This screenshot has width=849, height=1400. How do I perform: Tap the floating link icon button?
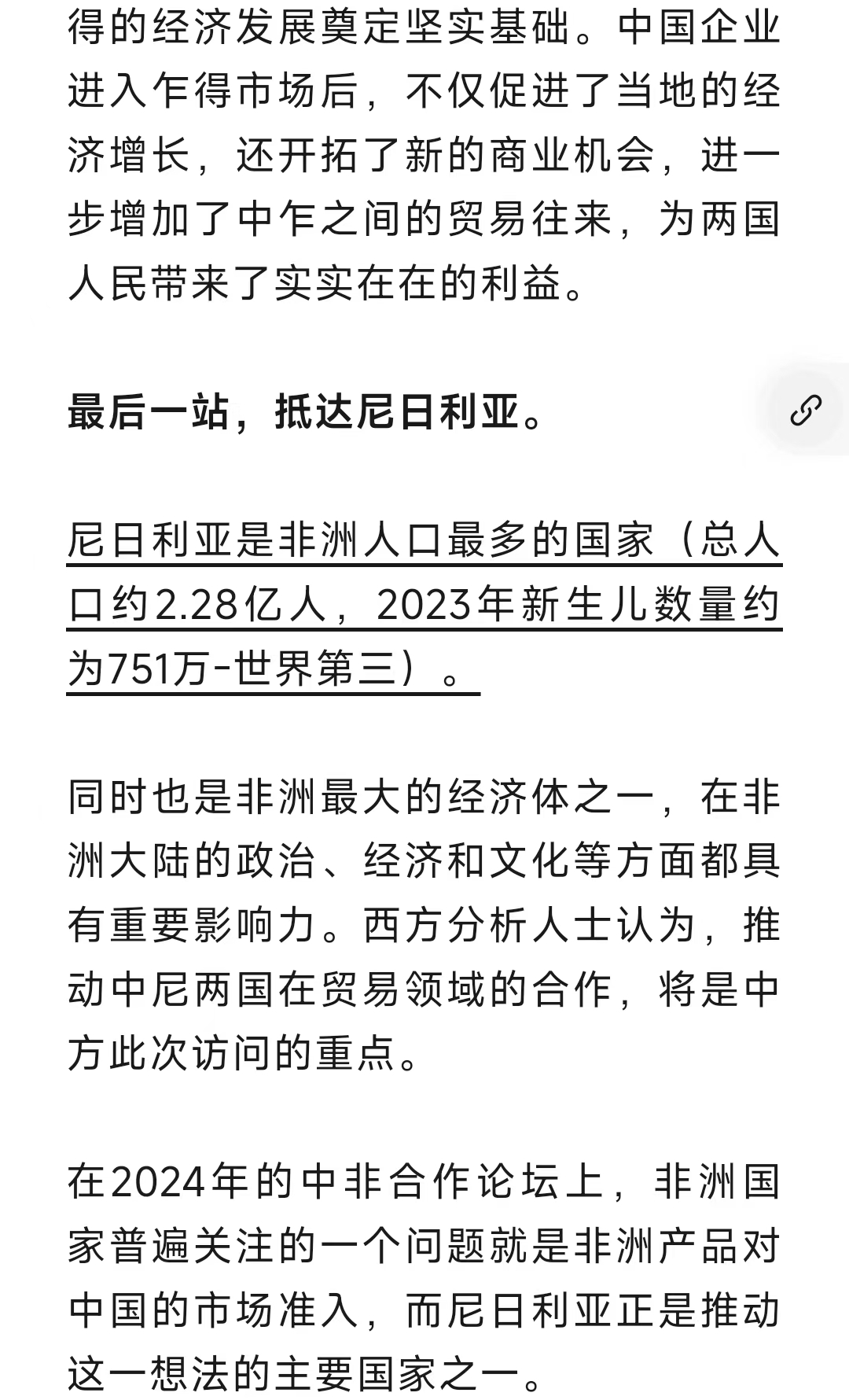[806, 411]
